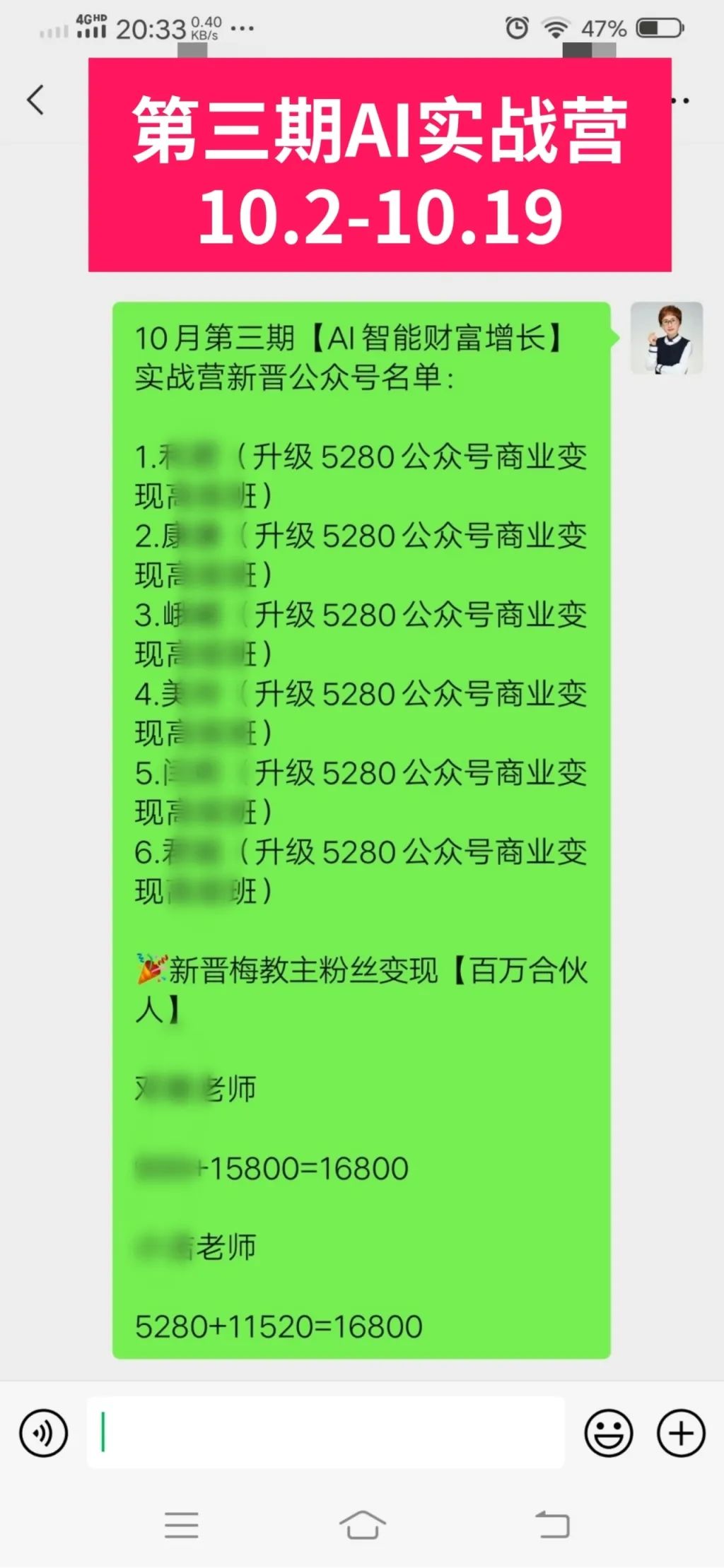Image resolution: width=724 pixels, height=1568 pixels.
Task: Focus the message text field
Action: (325, 1433)
